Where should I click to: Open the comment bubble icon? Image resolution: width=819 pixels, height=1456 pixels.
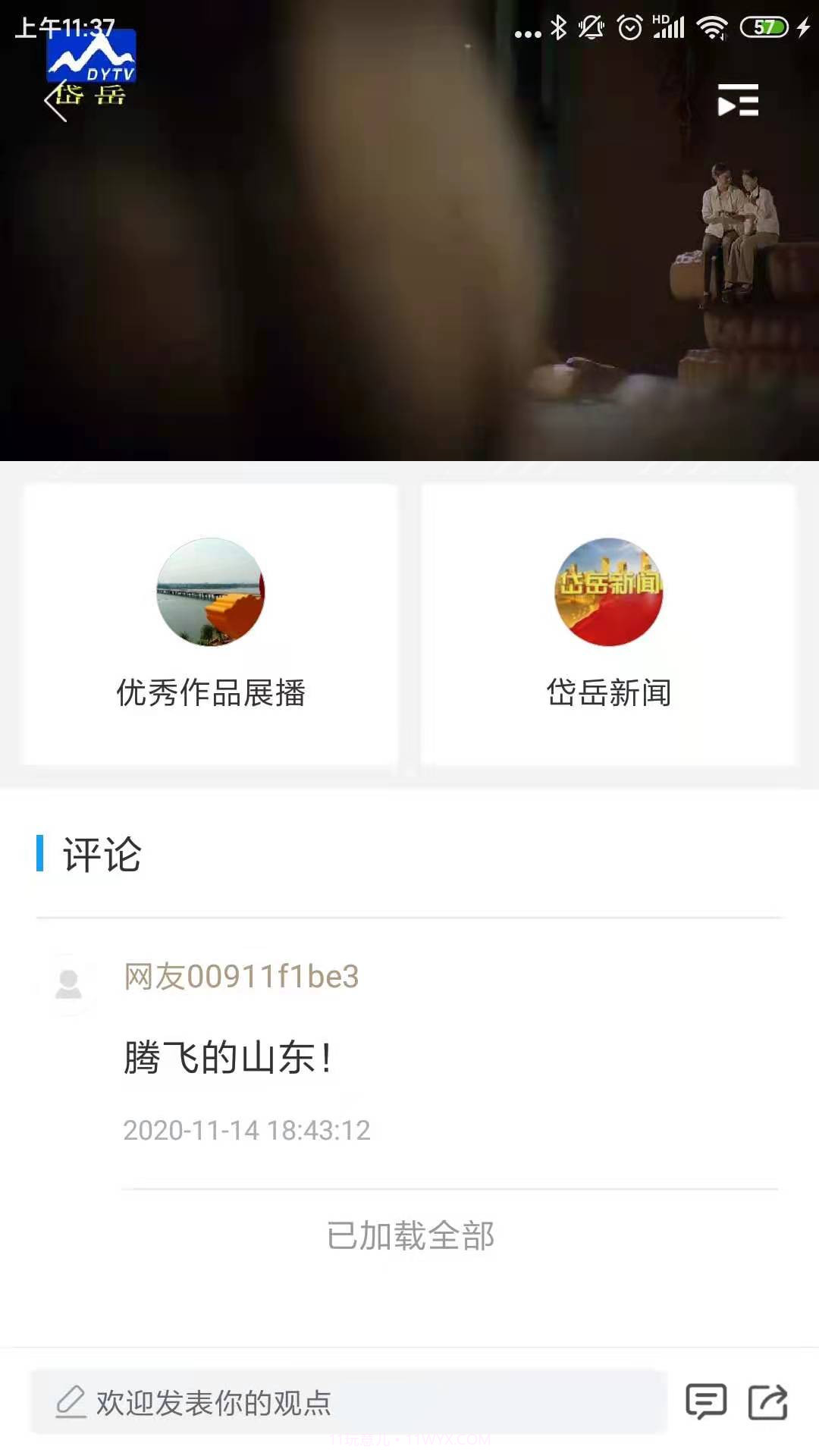coord(706,1402)
